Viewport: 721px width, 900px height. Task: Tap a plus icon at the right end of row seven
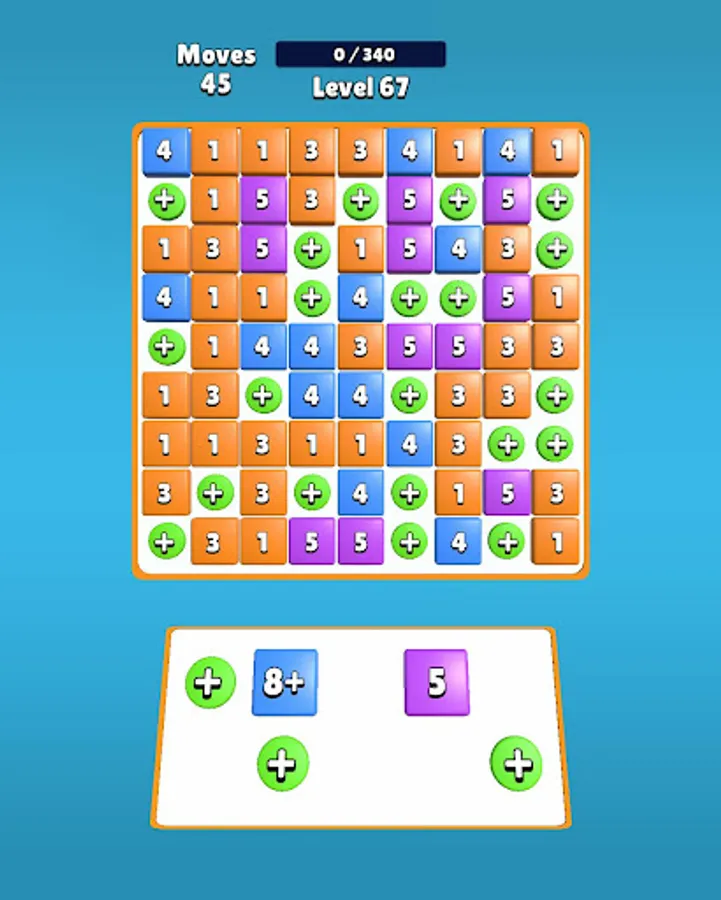[x=555, y=443]
